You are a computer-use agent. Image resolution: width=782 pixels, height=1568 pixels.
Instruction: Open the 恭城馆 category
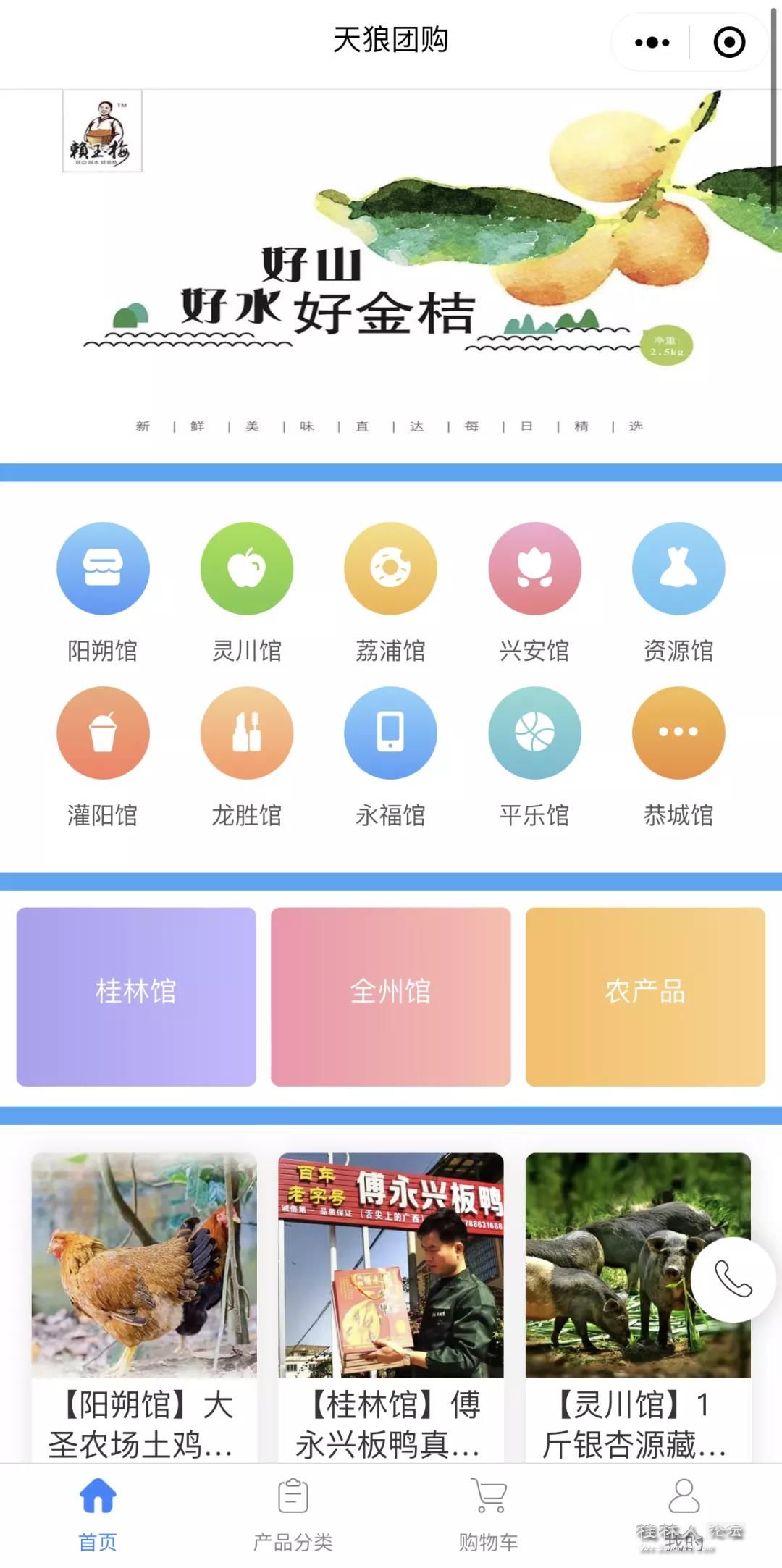click(678, 733)
